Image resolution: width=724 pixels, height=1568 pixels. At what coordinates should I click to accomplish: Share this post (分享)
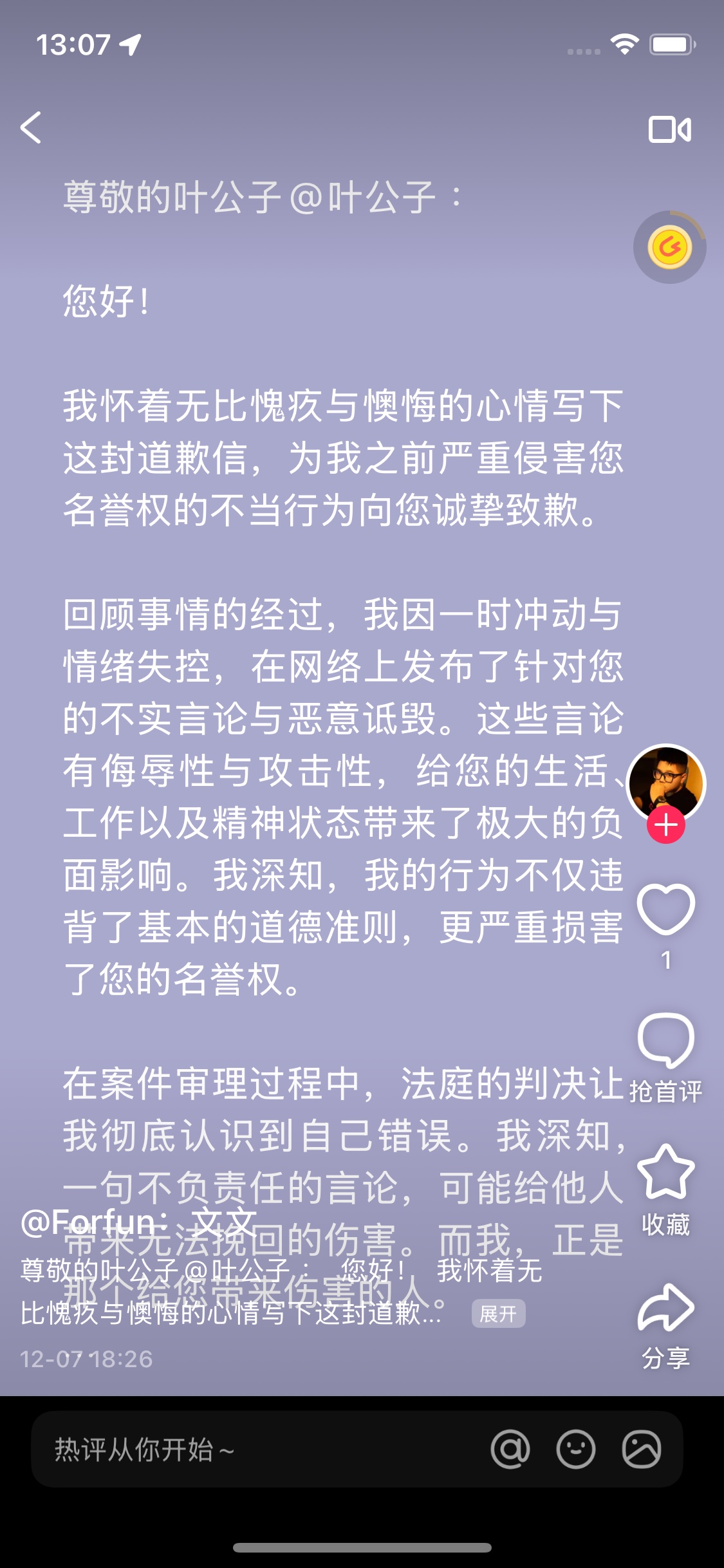pos(666,1308)
